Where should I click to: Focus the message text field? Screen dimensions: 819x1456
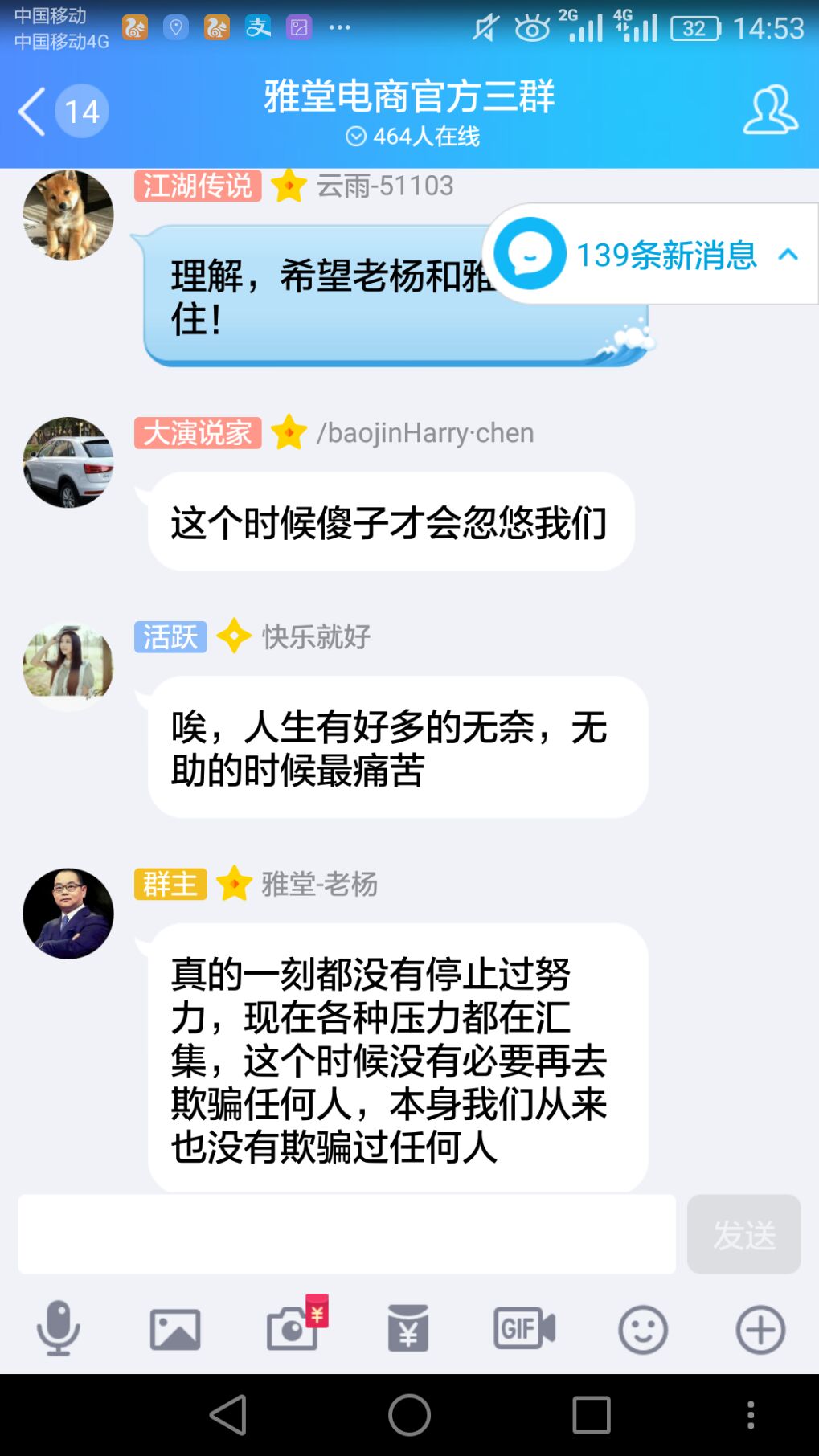click(x=346, y=1234)
